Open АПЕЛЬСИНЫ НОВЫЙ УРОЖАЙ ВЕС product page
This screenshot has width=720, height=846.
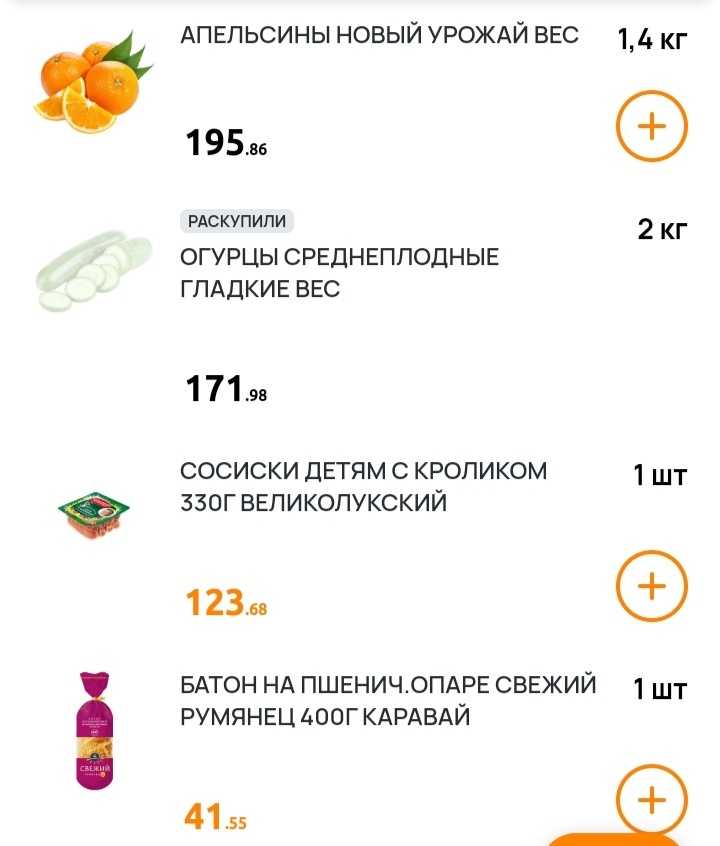[x=378, y=34]
